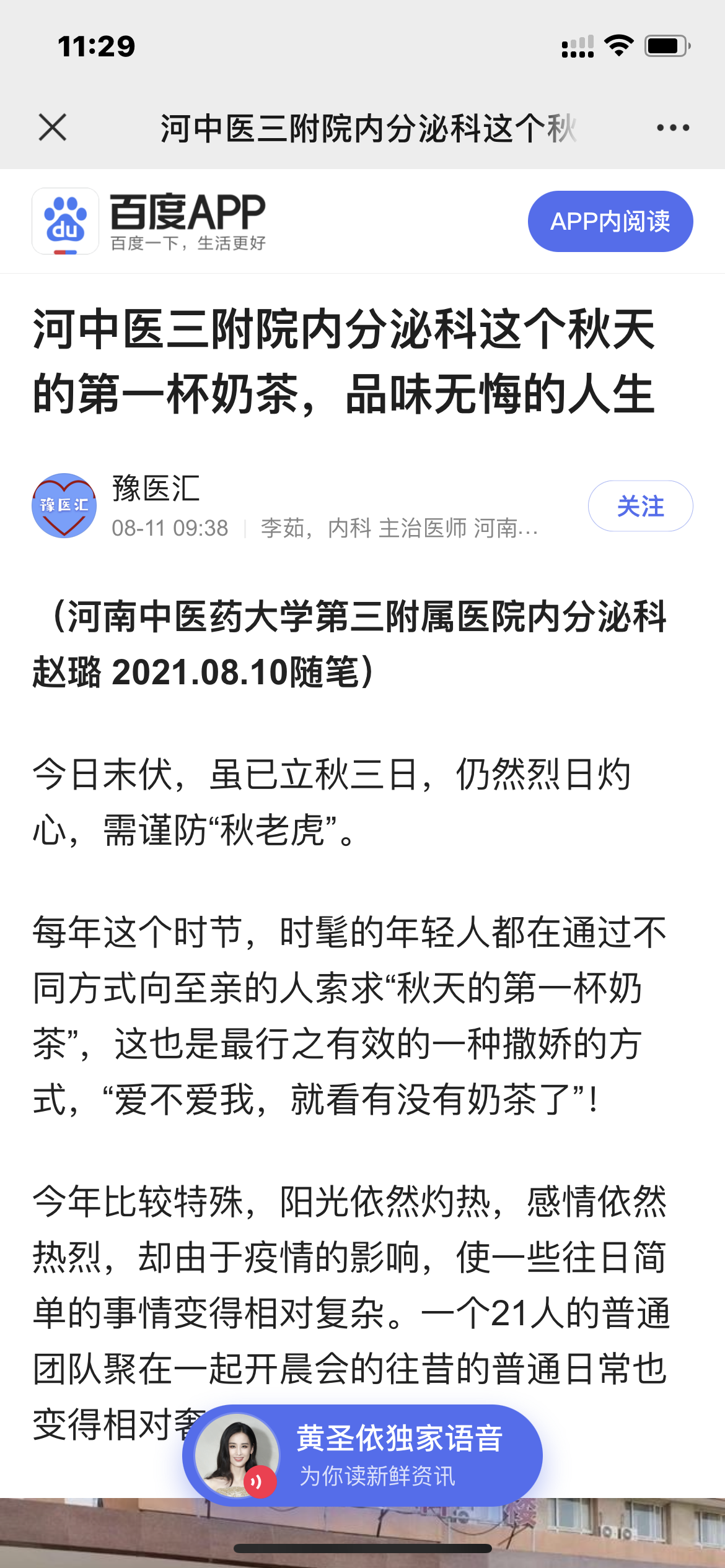Open the 豫医汇 author profile avatar
The height and width of the screenshot is (1568, 725).
pos(64,506)
